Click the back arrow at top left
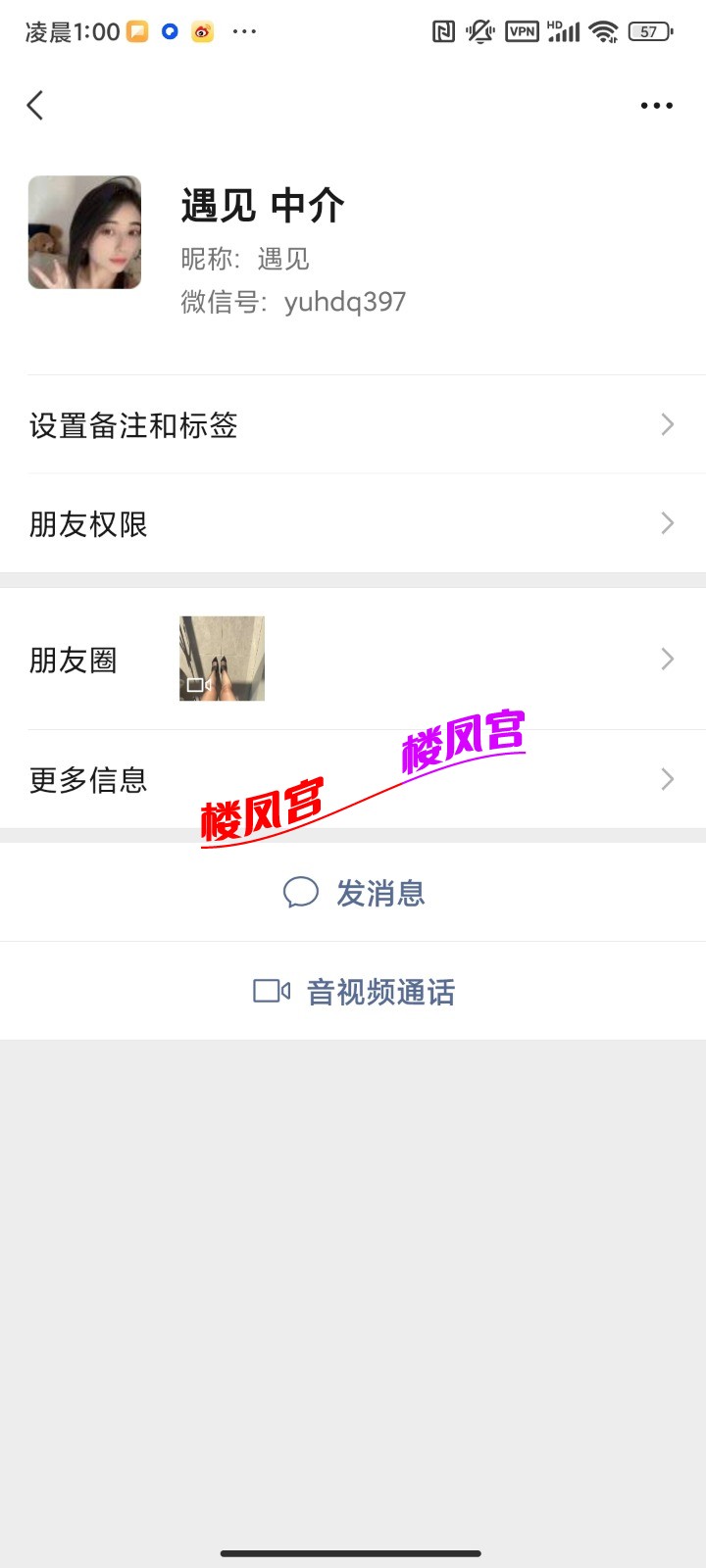 [x=35, y=105]
